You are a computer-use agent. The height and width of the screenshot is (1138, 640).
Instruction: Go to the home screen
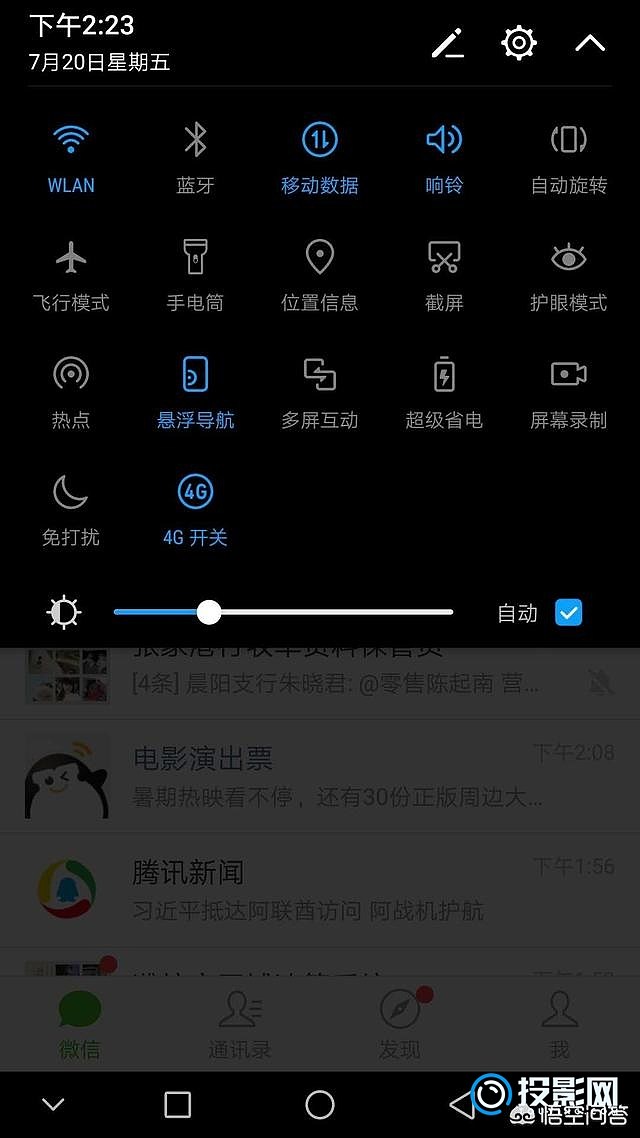tap(319, 1104)
